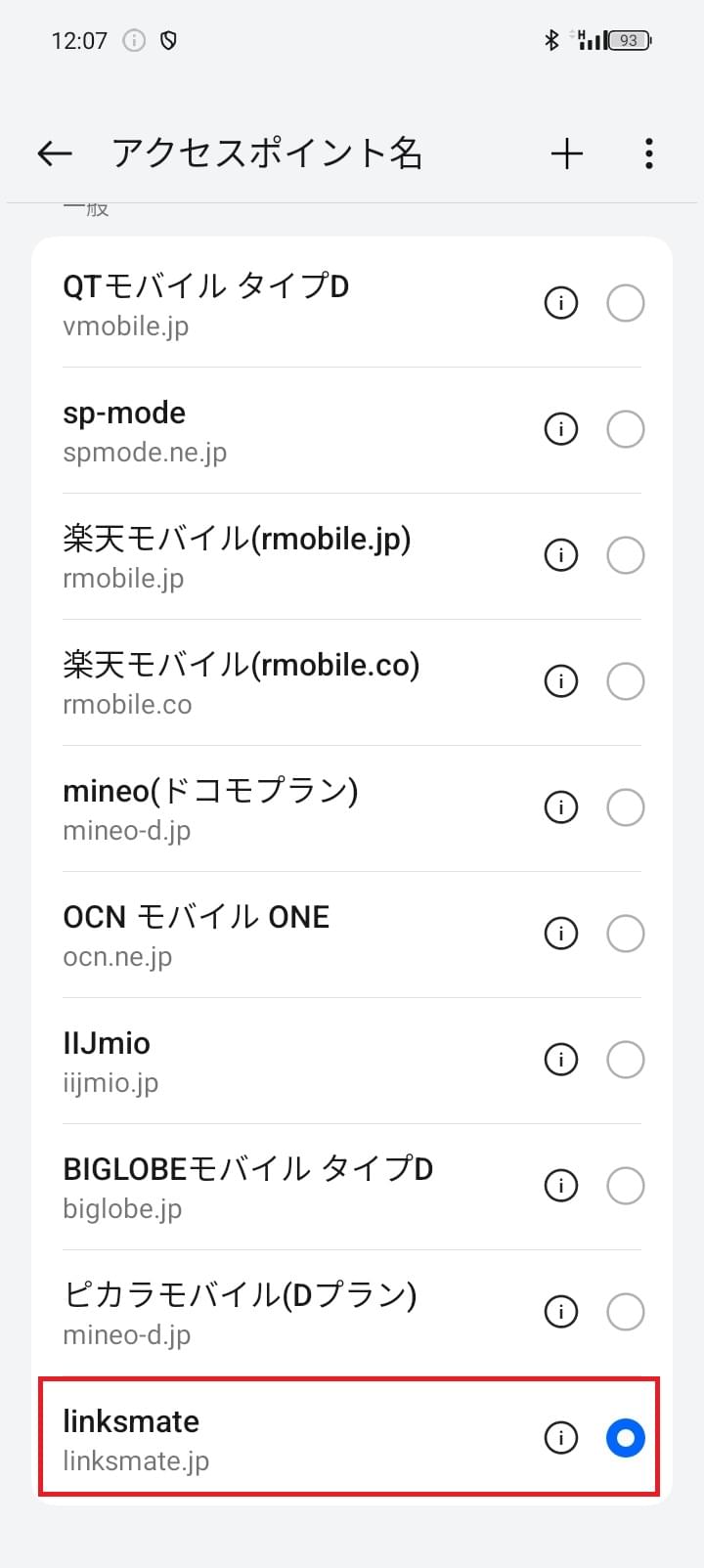The width and height of the screenshot is (704, 1568).
Task: Choose BIGLOBEモバイル タイプD as active APN
Action: point(625,1185)
